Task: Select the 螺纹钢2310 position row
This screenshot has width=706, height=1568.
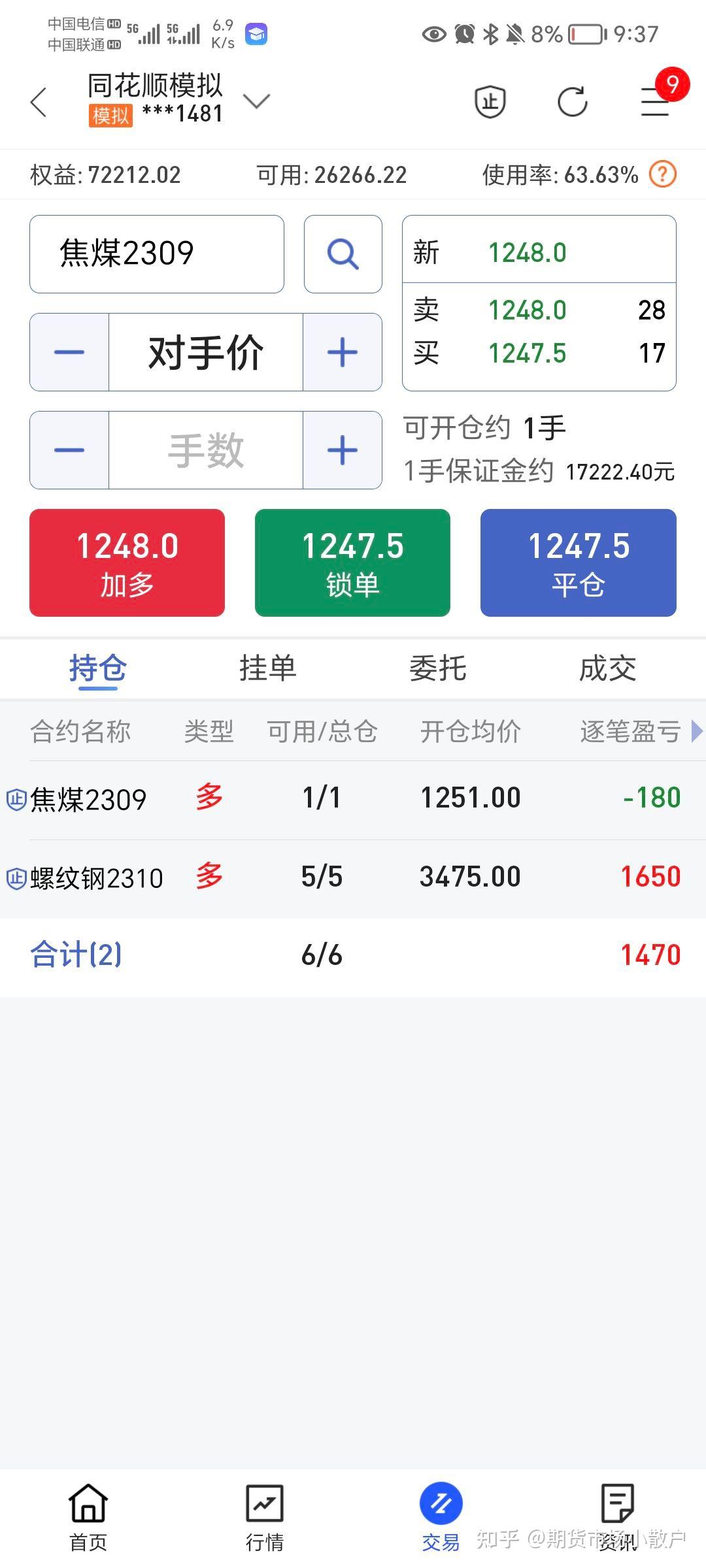Action: 353,879
